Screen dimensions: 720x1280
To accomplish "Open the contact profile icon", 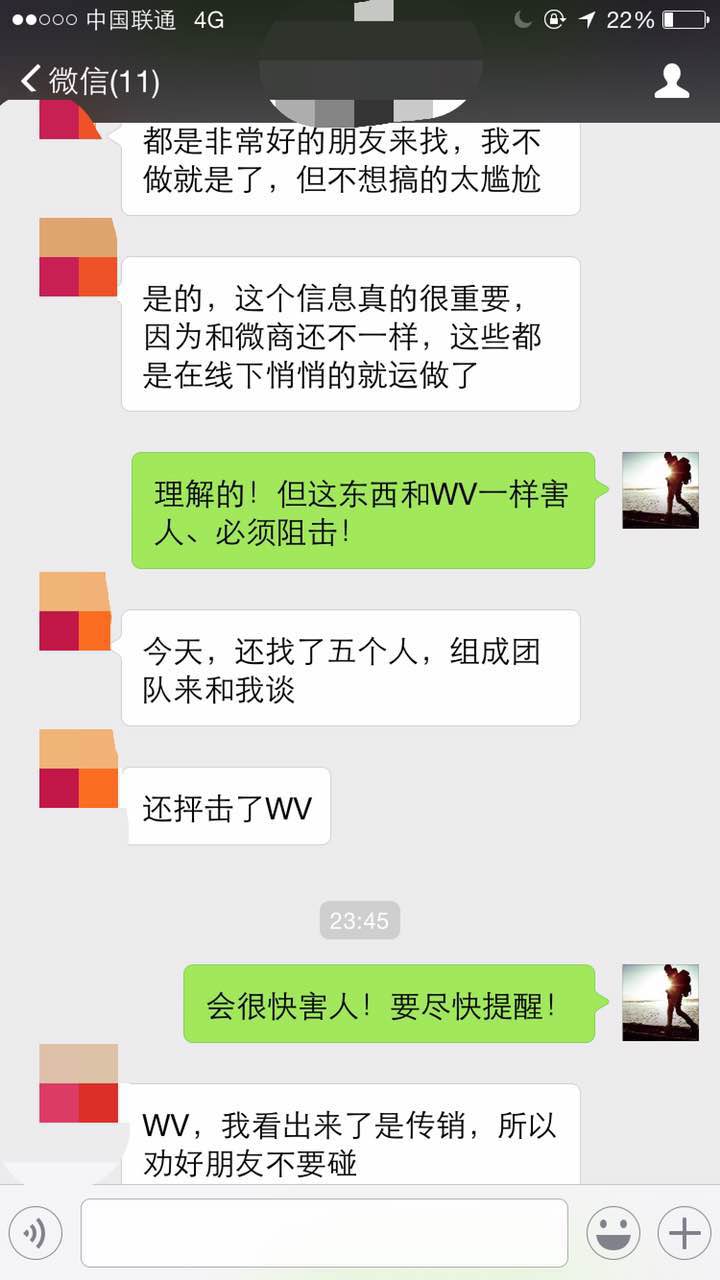I will (671, 81).
